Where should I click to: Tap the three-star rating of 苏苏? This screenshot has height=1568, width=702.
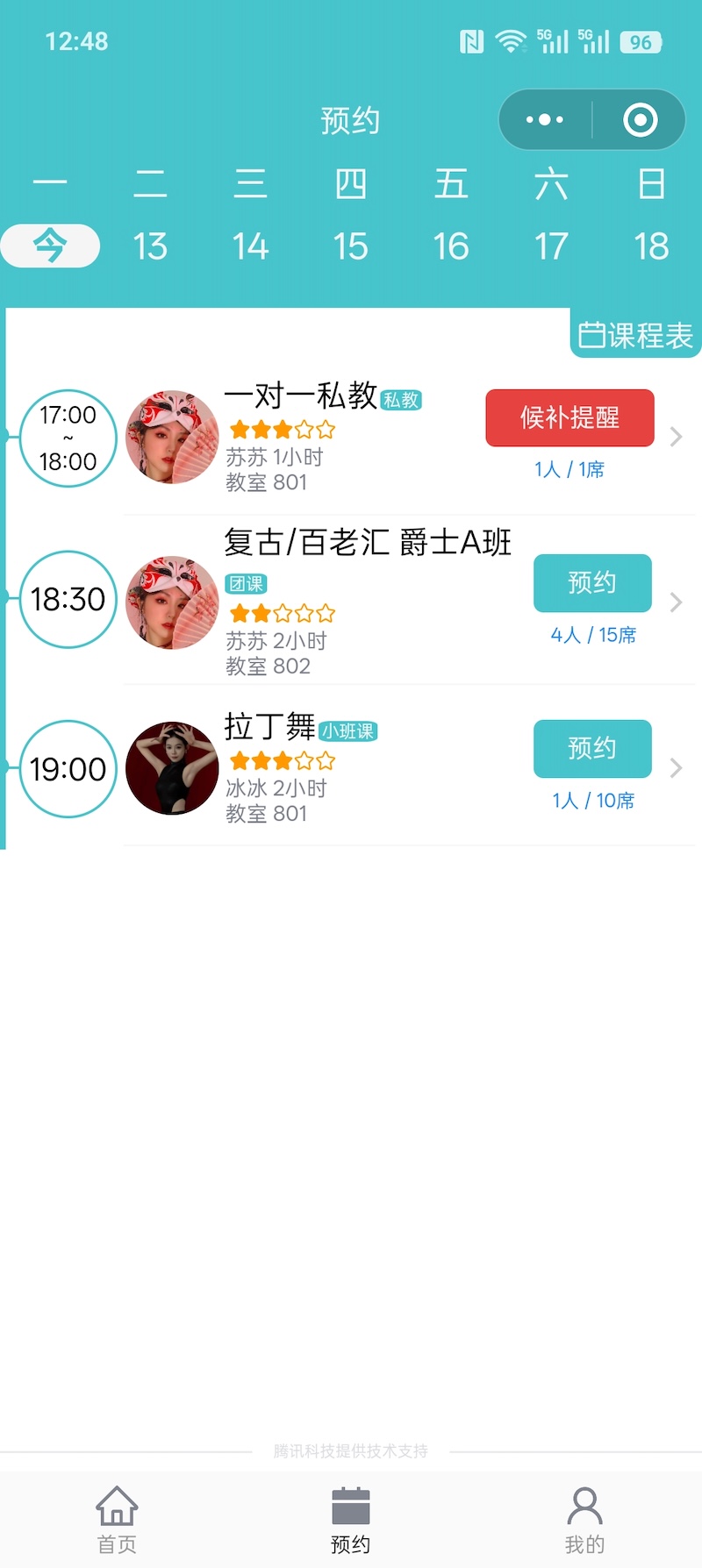coord(281,430)
